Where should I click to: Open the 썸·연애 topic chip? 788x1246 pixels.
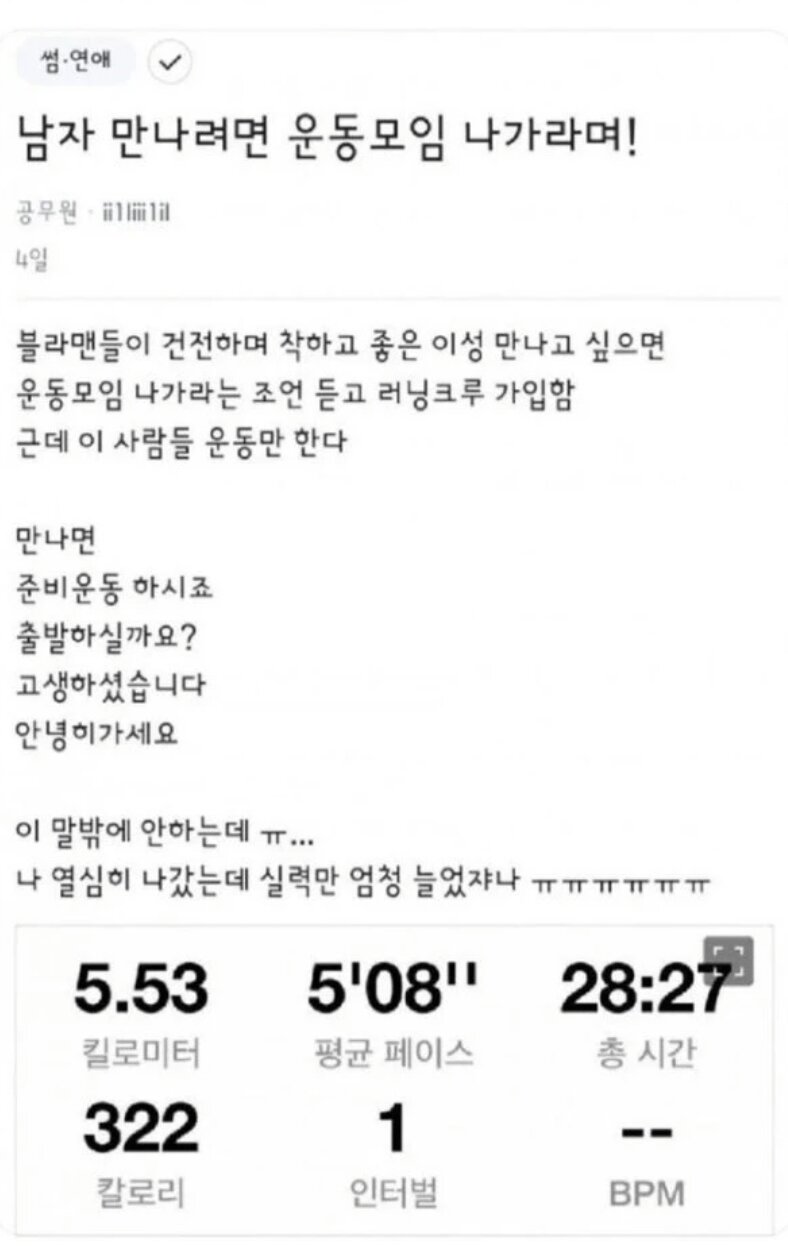pyautogui.click(x=75, y=63)
